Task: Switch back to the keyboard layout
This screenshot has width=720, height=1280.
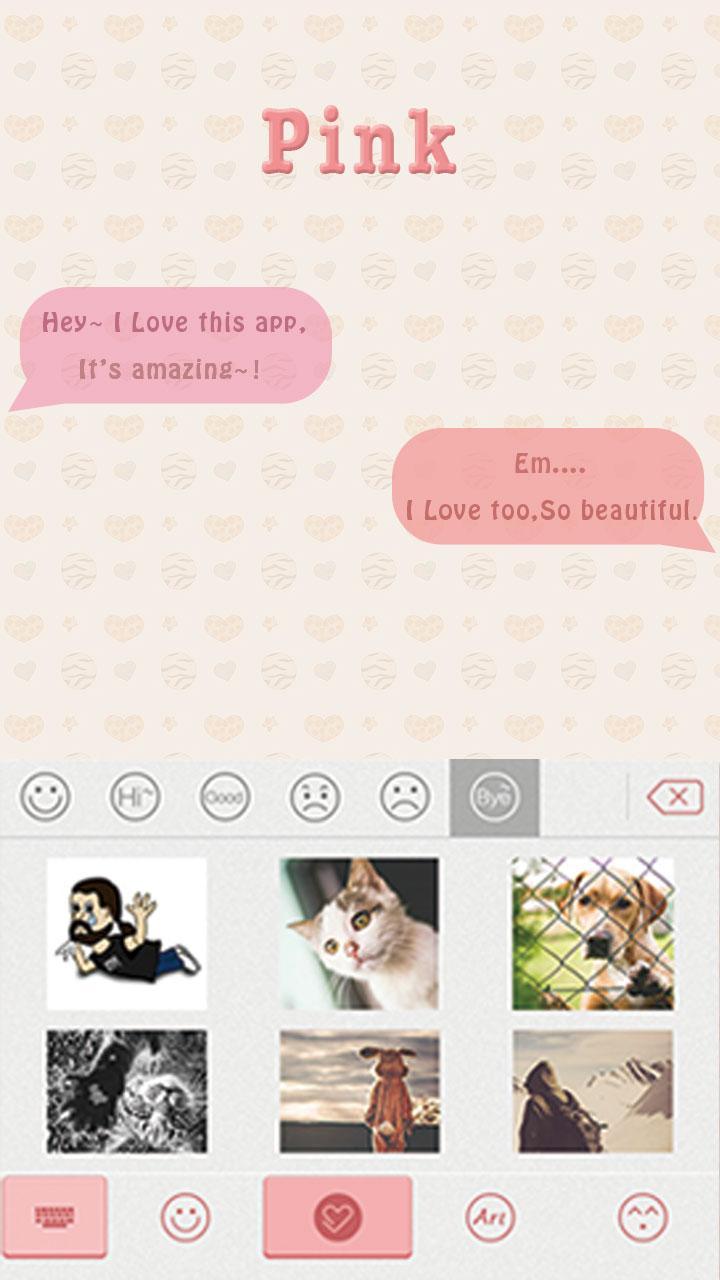Action: [x=55, y=1218]
